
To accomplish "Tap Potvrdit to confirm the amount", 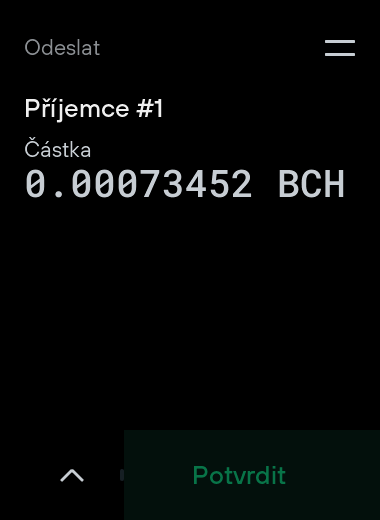I will pos(252,475).
